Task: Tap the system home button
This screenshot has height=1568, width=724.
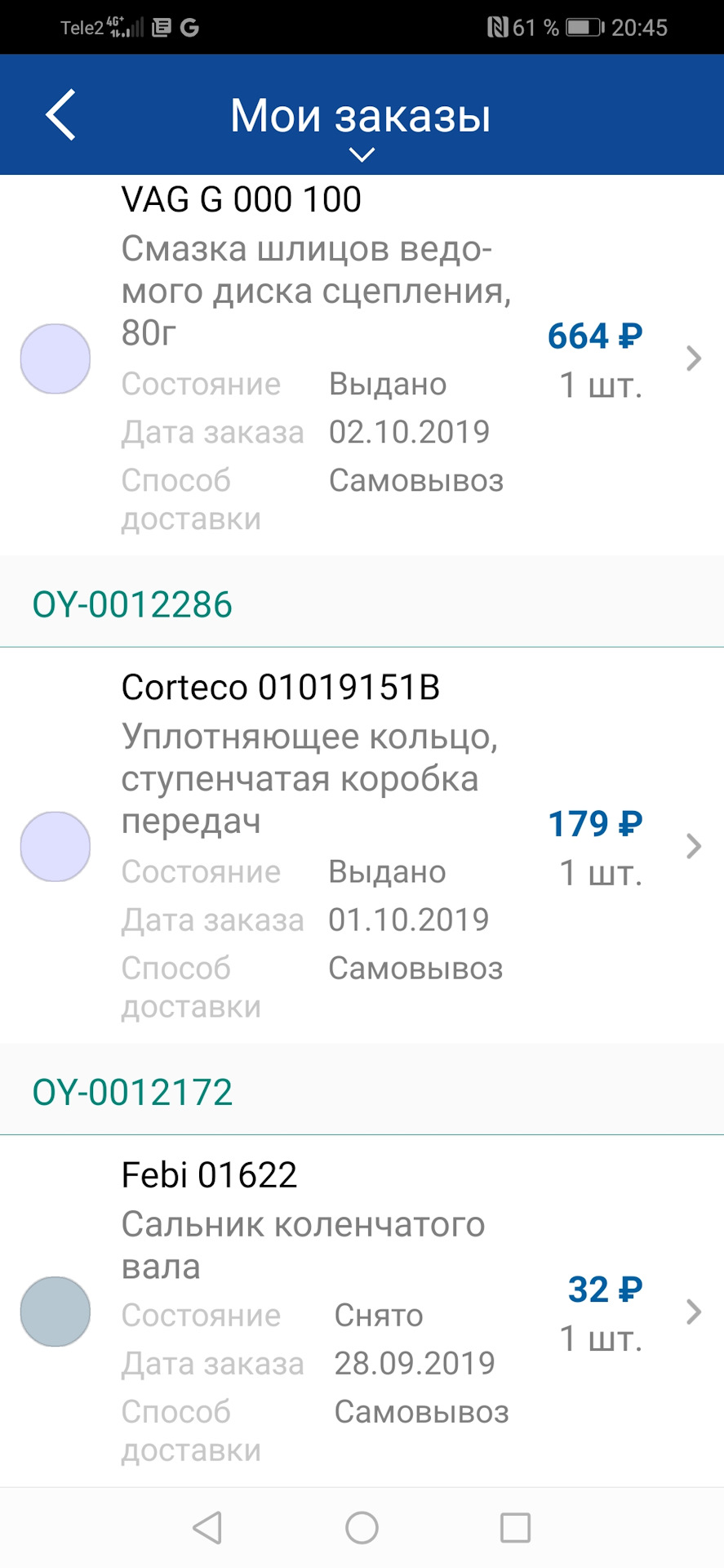Action: tap(362, 1528)
